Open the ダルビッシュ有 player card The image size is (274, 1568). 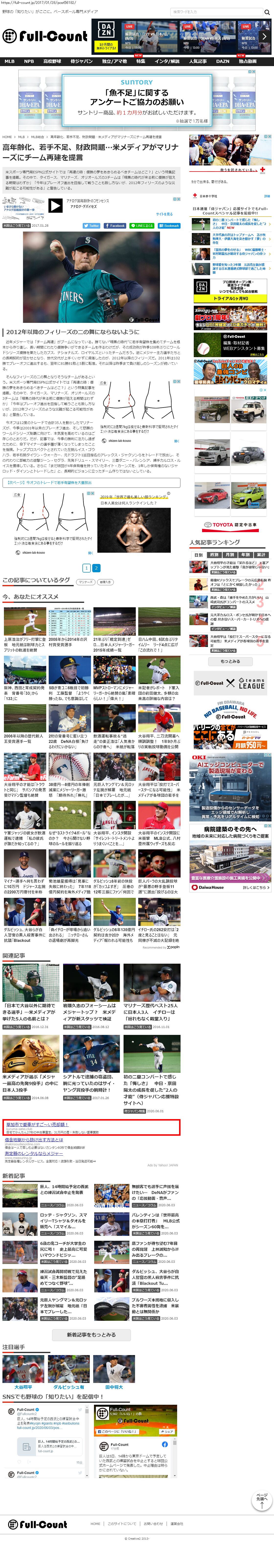(69, 1387)
